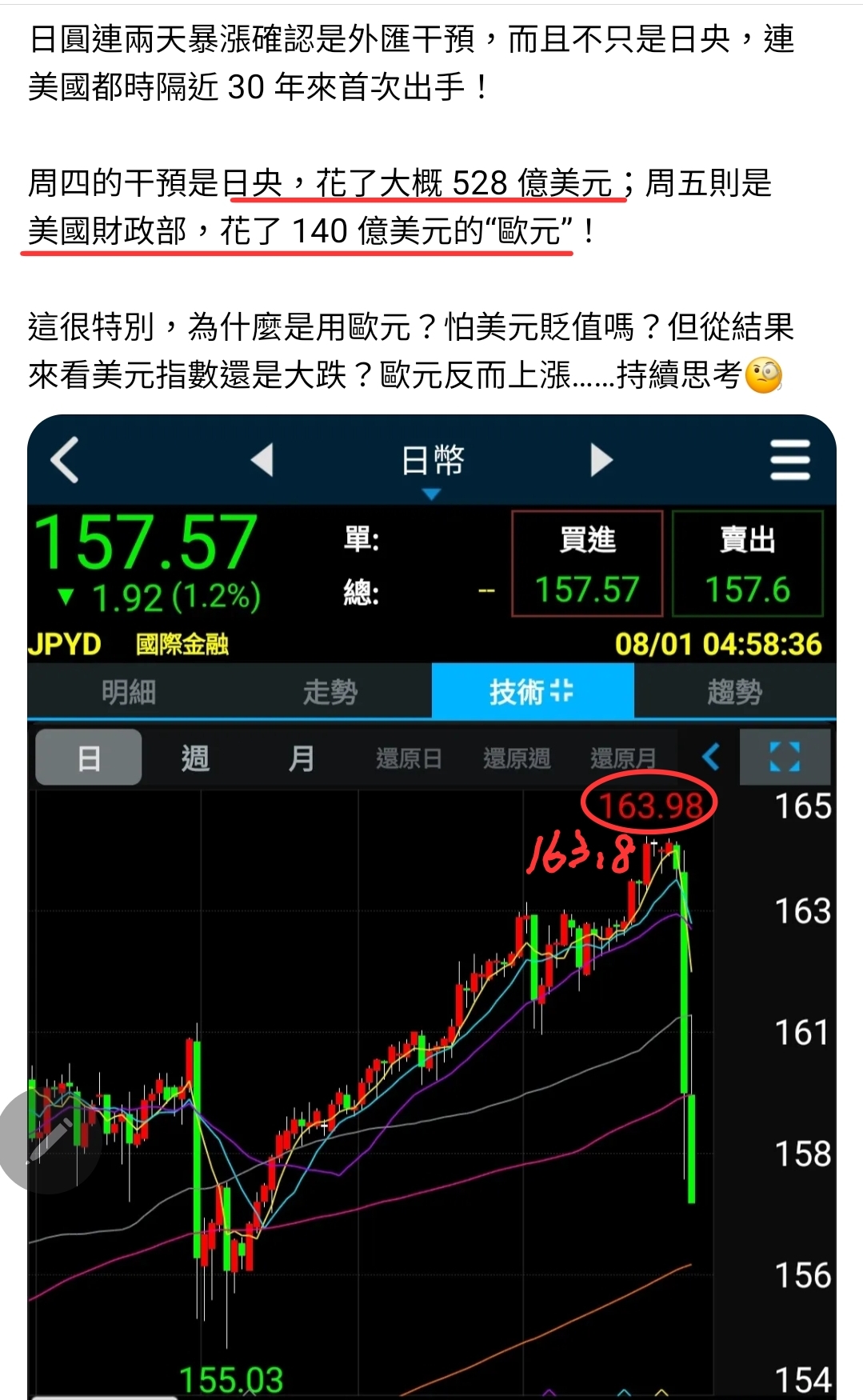
Task: Open the attached yen chart image
Action: pos(432,906)
